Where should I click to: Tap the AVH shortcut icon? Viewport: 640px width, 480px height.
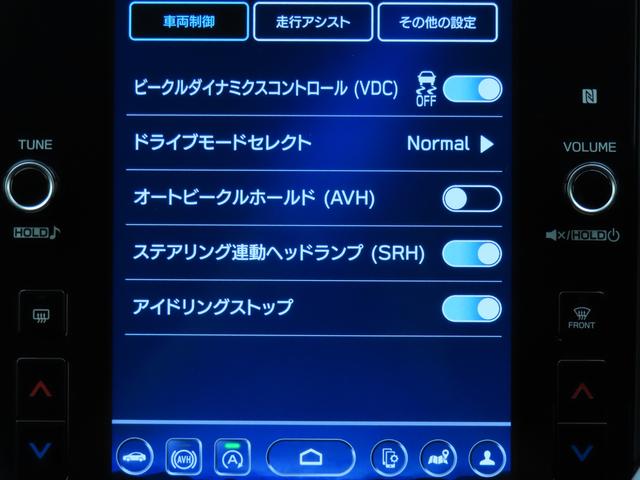tap(184, 457)
